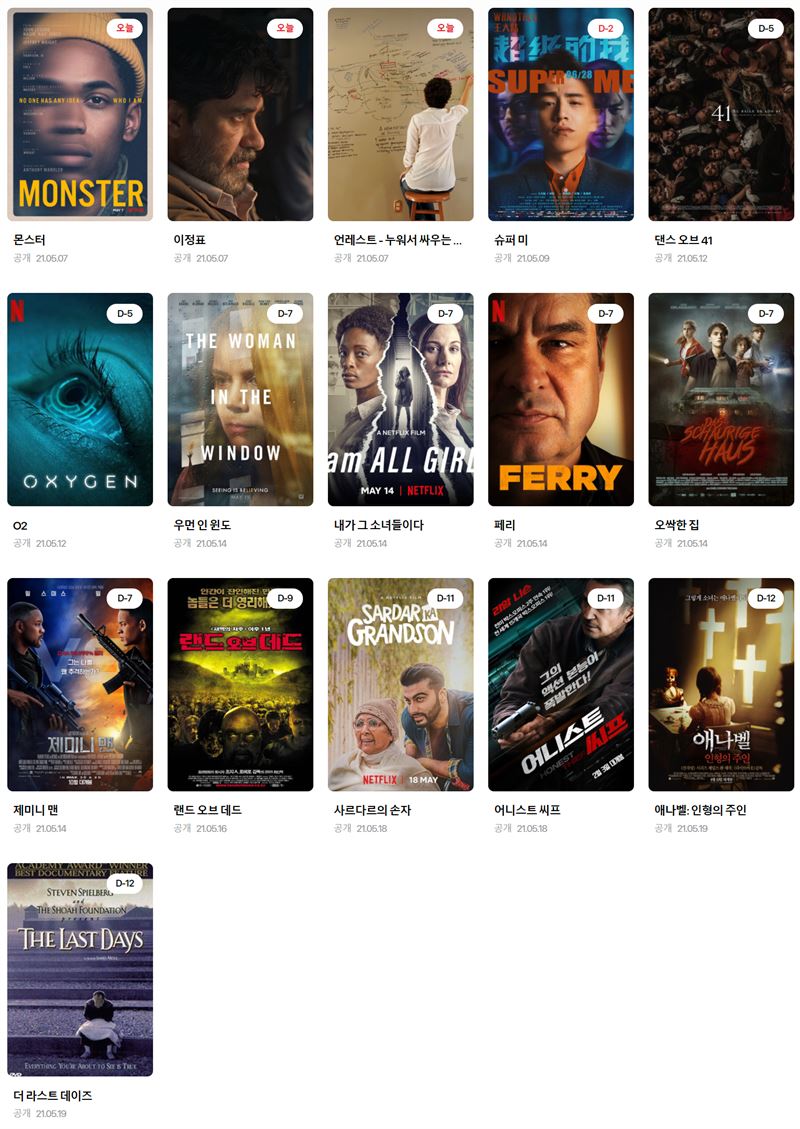Select the 내가 그 소녀들이다 card
Viewport: 800px width, 1129px height.
coord(400,400)
